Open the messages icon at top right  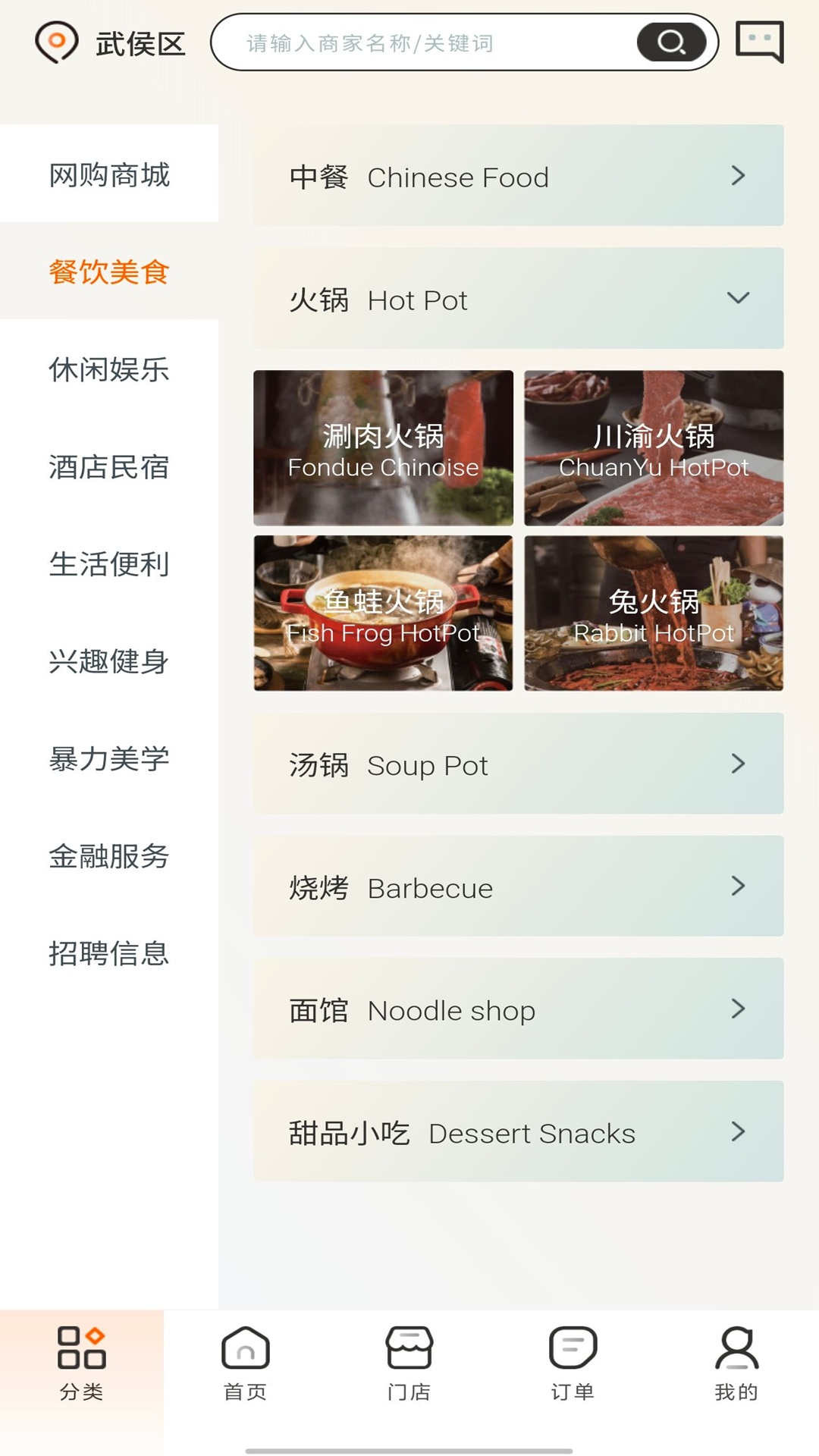pyautogui.click(x=761, y=42)
